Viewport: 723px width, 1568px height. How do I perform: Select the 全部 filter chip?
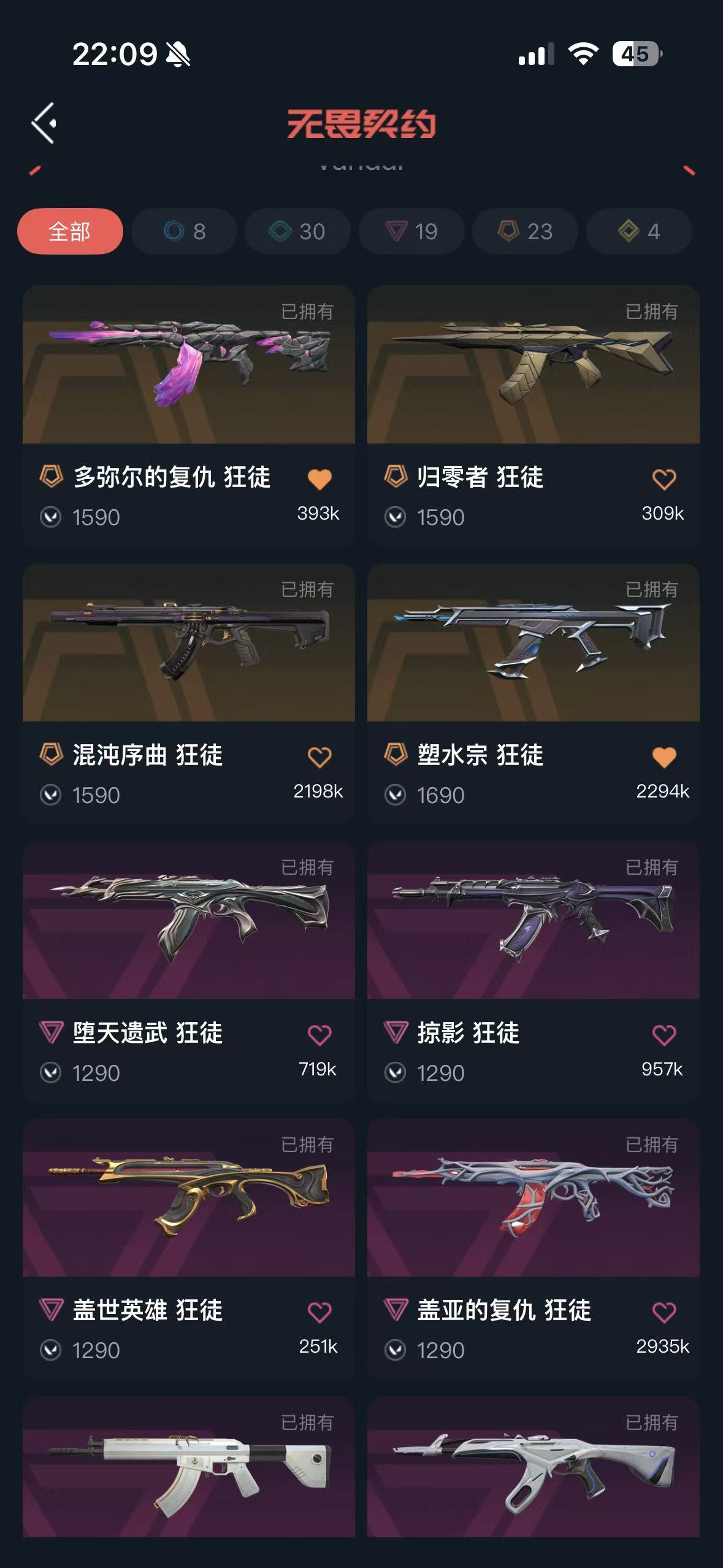(70, 231)
